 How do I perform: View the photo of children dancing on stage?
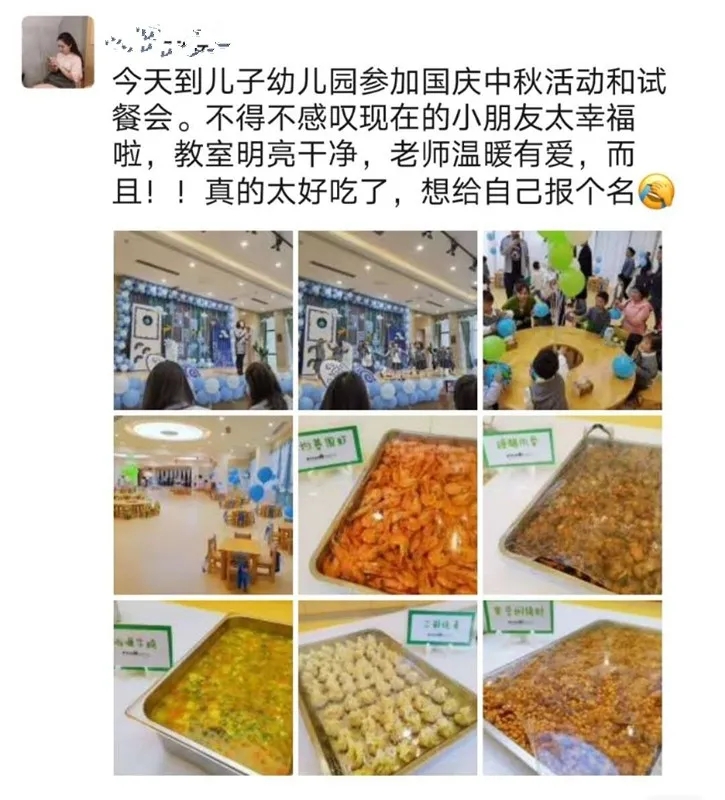(388, 320)
